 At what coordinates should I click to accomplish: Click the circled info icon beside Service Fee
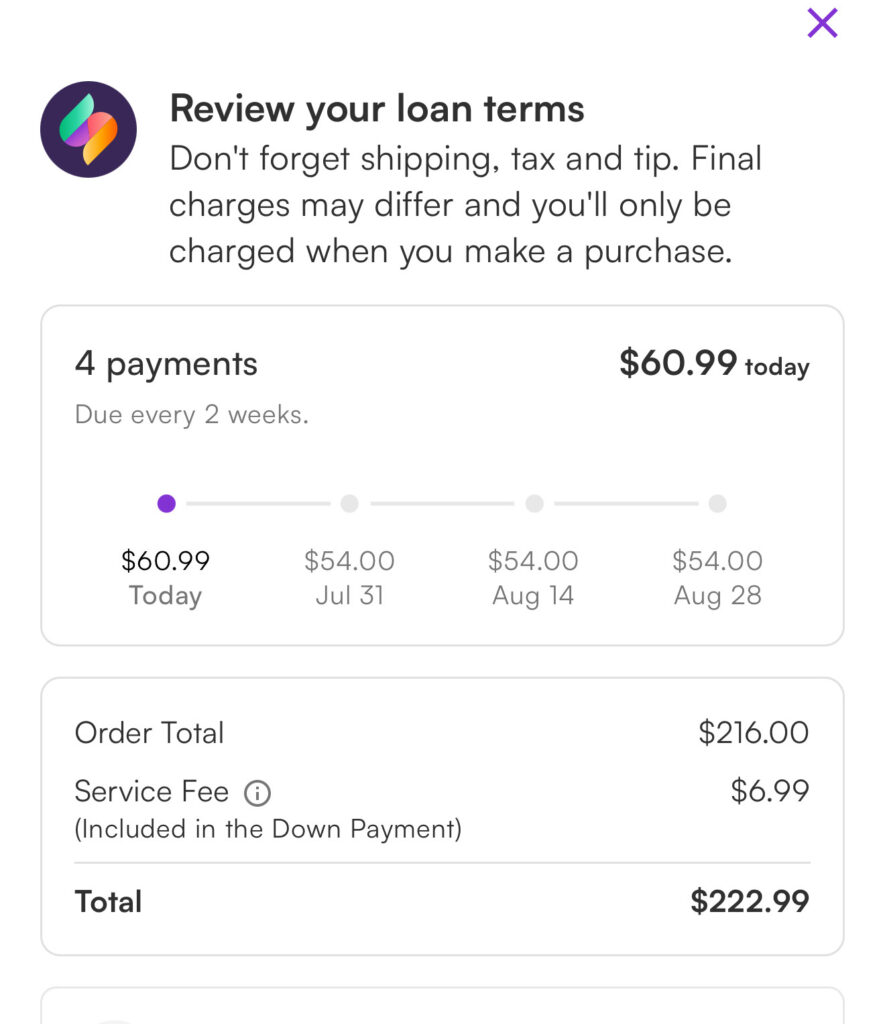click(x=258, y=793)
